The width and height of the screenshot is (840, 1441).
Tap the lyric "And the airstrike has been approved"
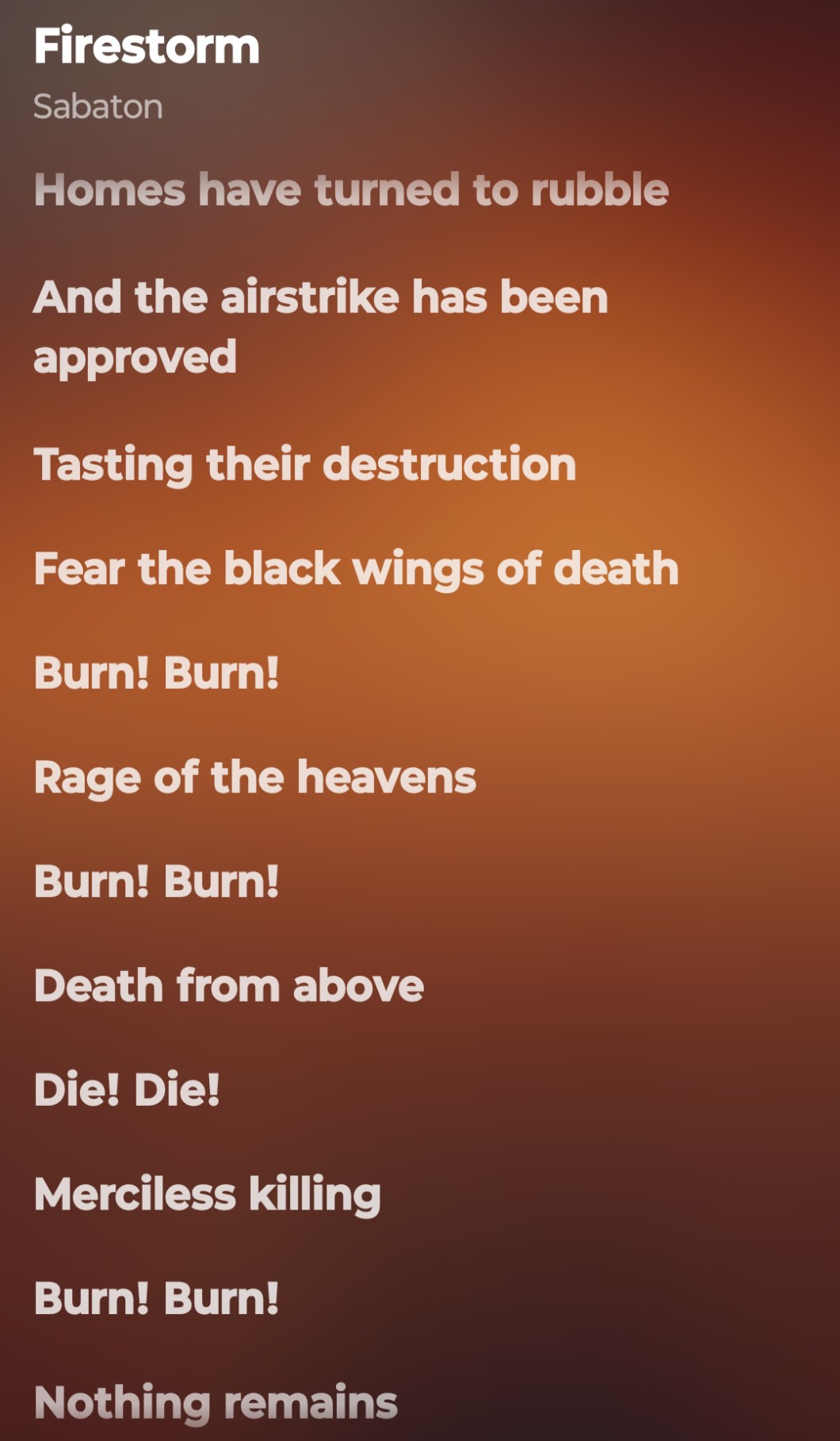[x=320, y=327]
